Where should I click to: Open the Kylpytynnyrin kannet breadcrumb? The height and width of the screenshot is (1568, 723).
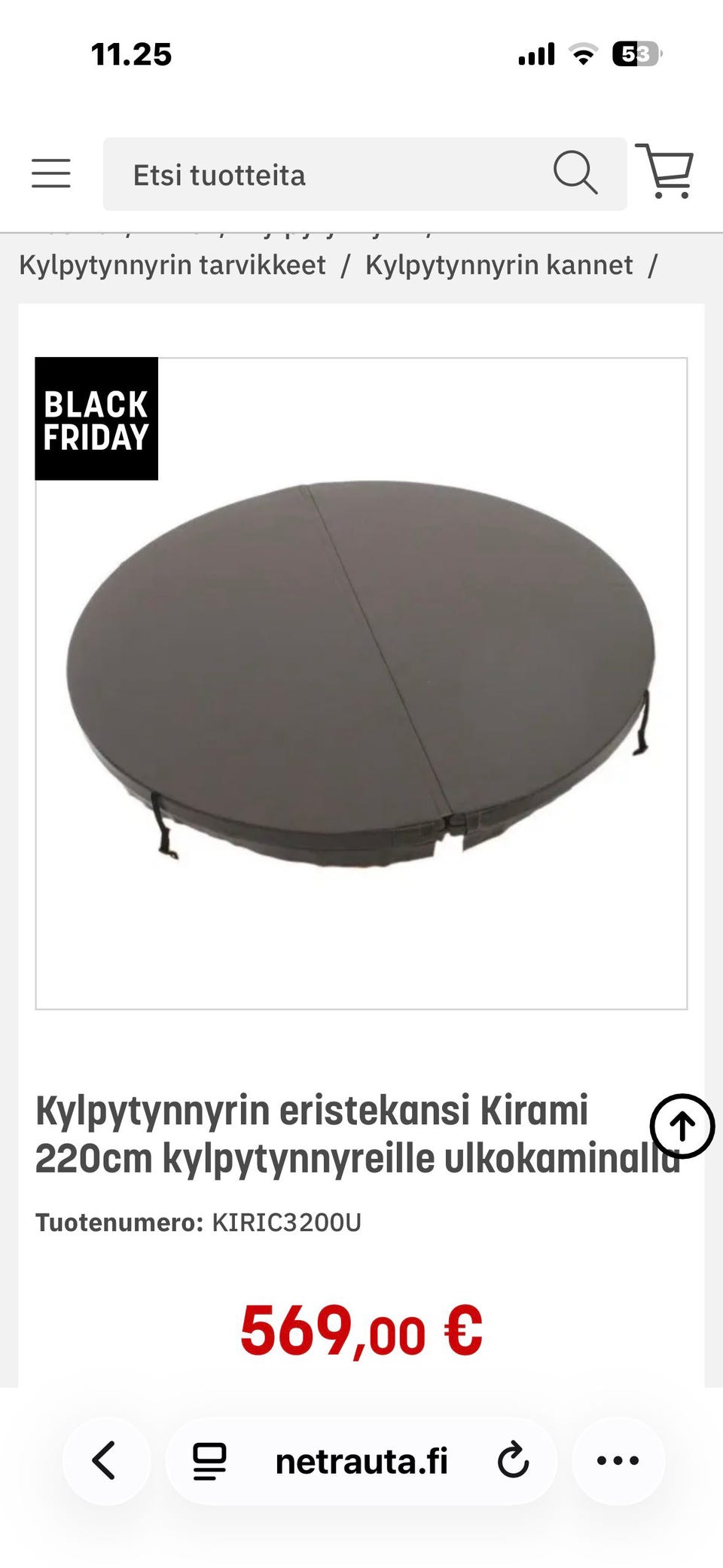click(499, 264)
